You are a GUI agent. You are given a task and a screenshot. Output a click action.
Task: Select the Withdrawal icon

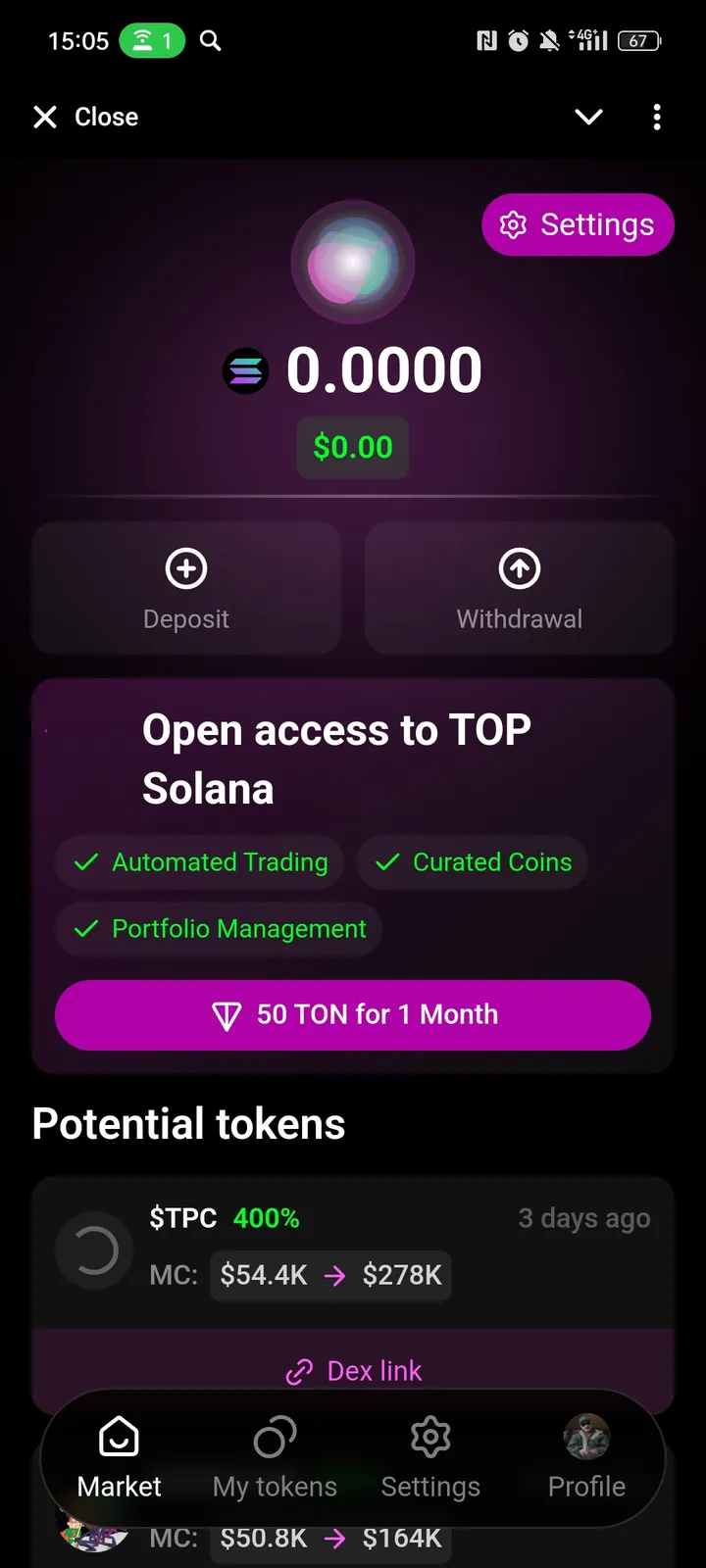coord(519,567)
